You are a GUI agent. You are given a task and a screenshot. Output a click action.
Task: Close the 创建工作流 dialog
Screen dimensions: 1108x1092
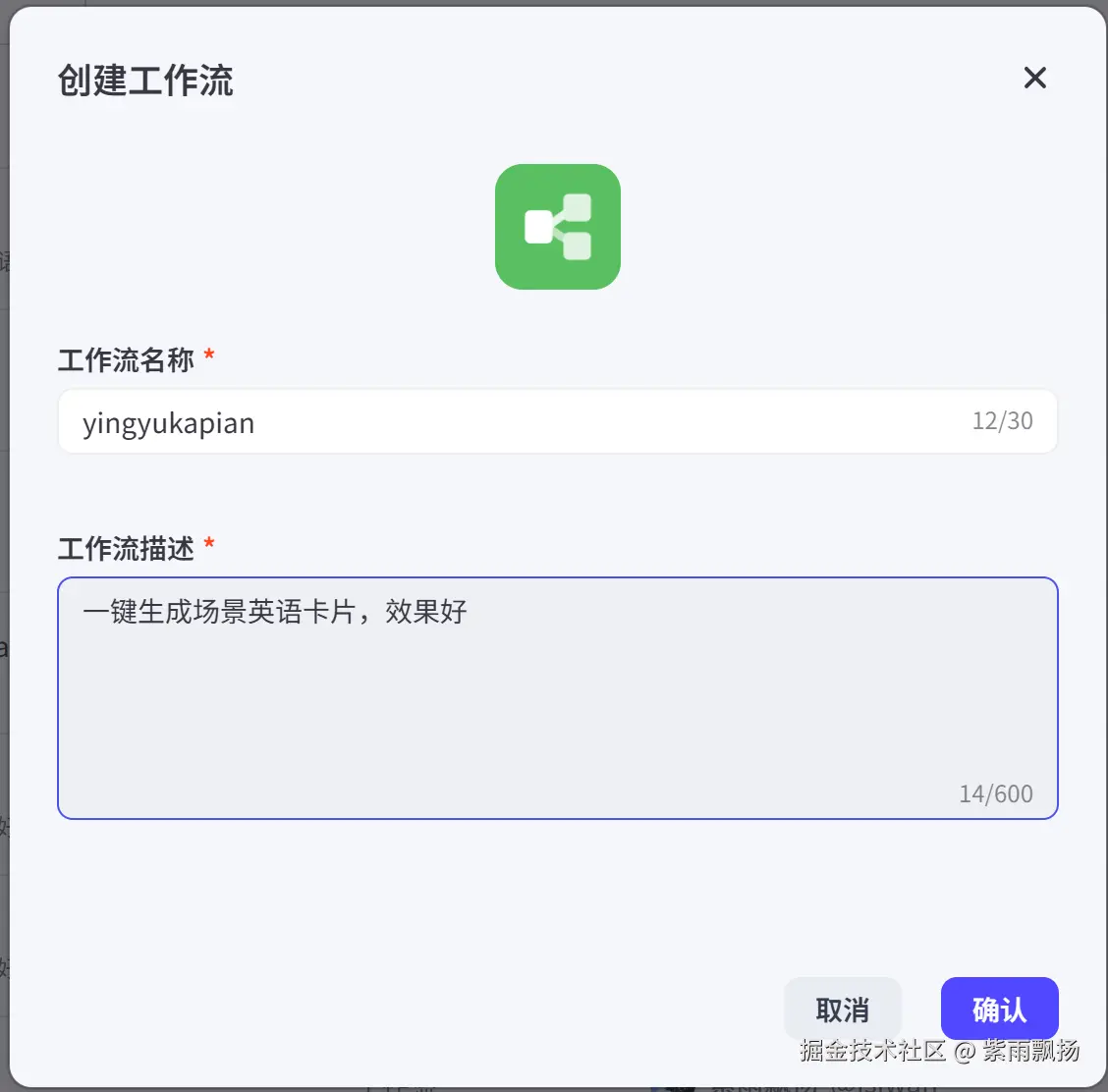click(x=1035, y=78)
